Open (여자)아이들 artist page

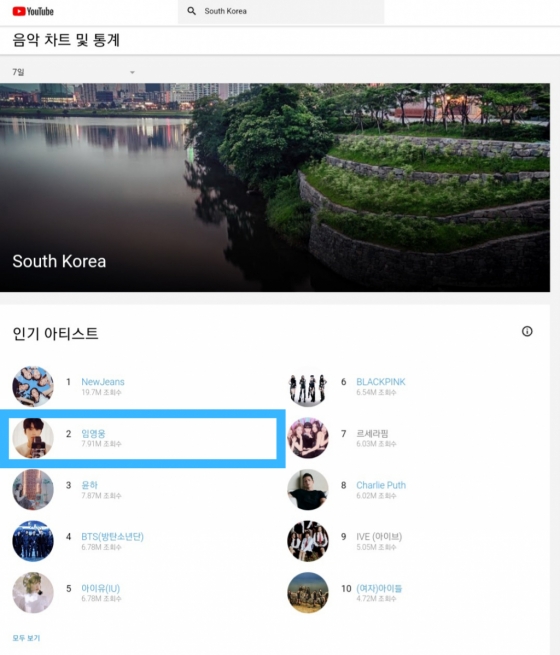tap(379, 588)
